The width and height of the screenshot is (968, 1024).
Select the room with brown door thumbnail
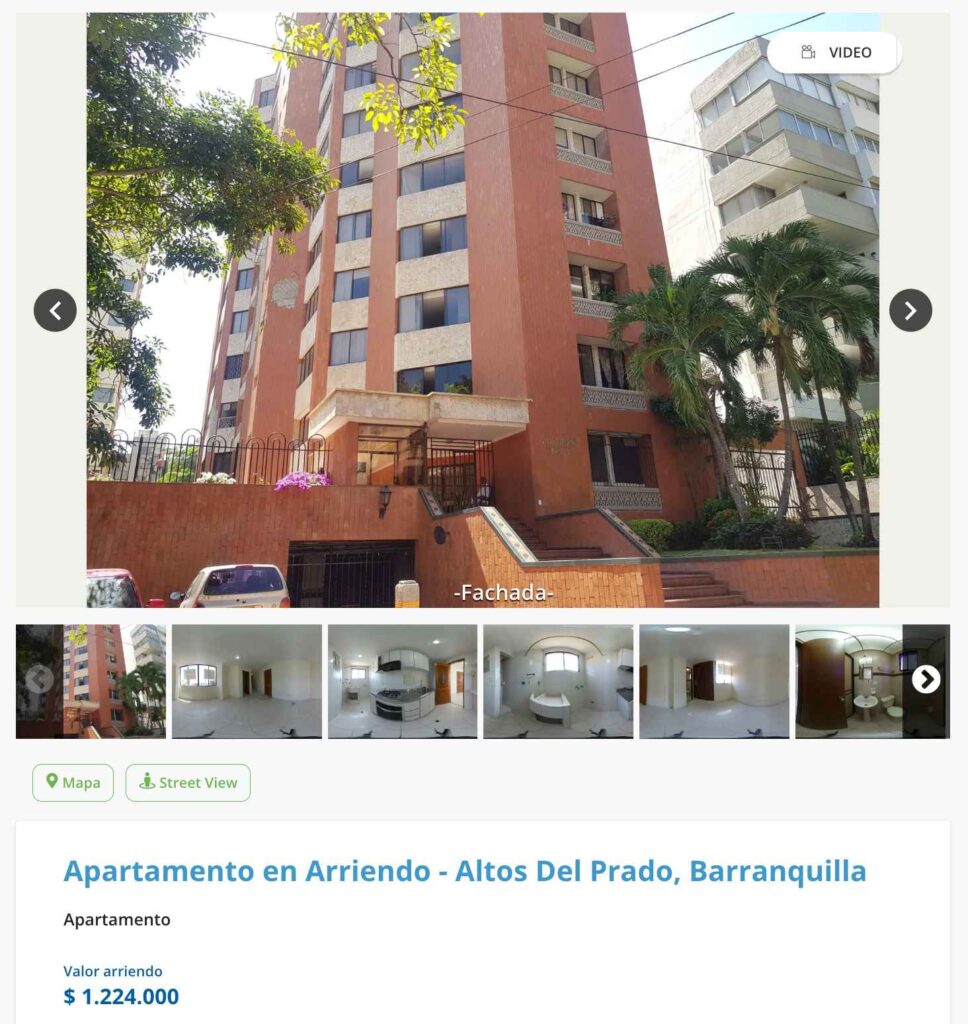[x=714, y=682]
